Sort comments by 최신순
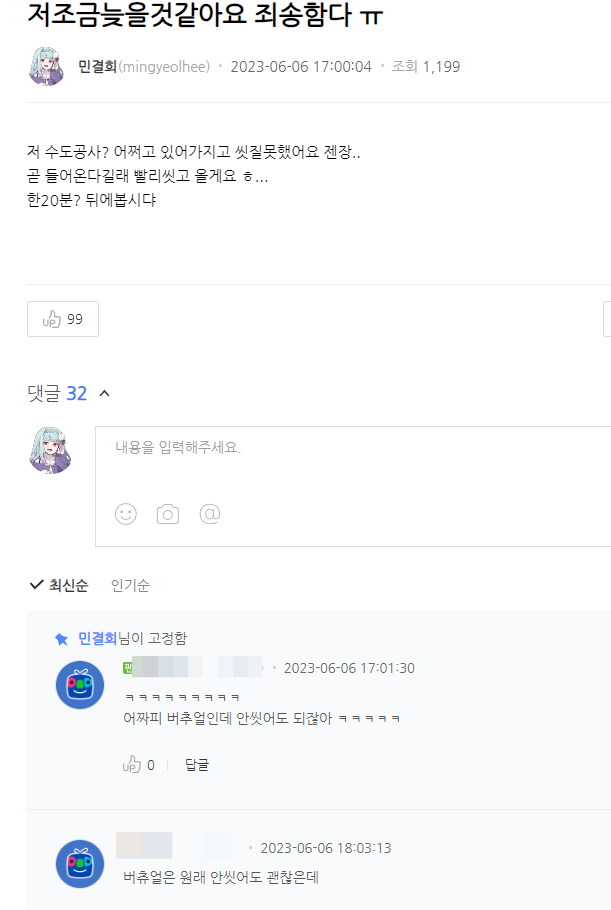Screen dimensions: 611x910 tap(59, 585)
